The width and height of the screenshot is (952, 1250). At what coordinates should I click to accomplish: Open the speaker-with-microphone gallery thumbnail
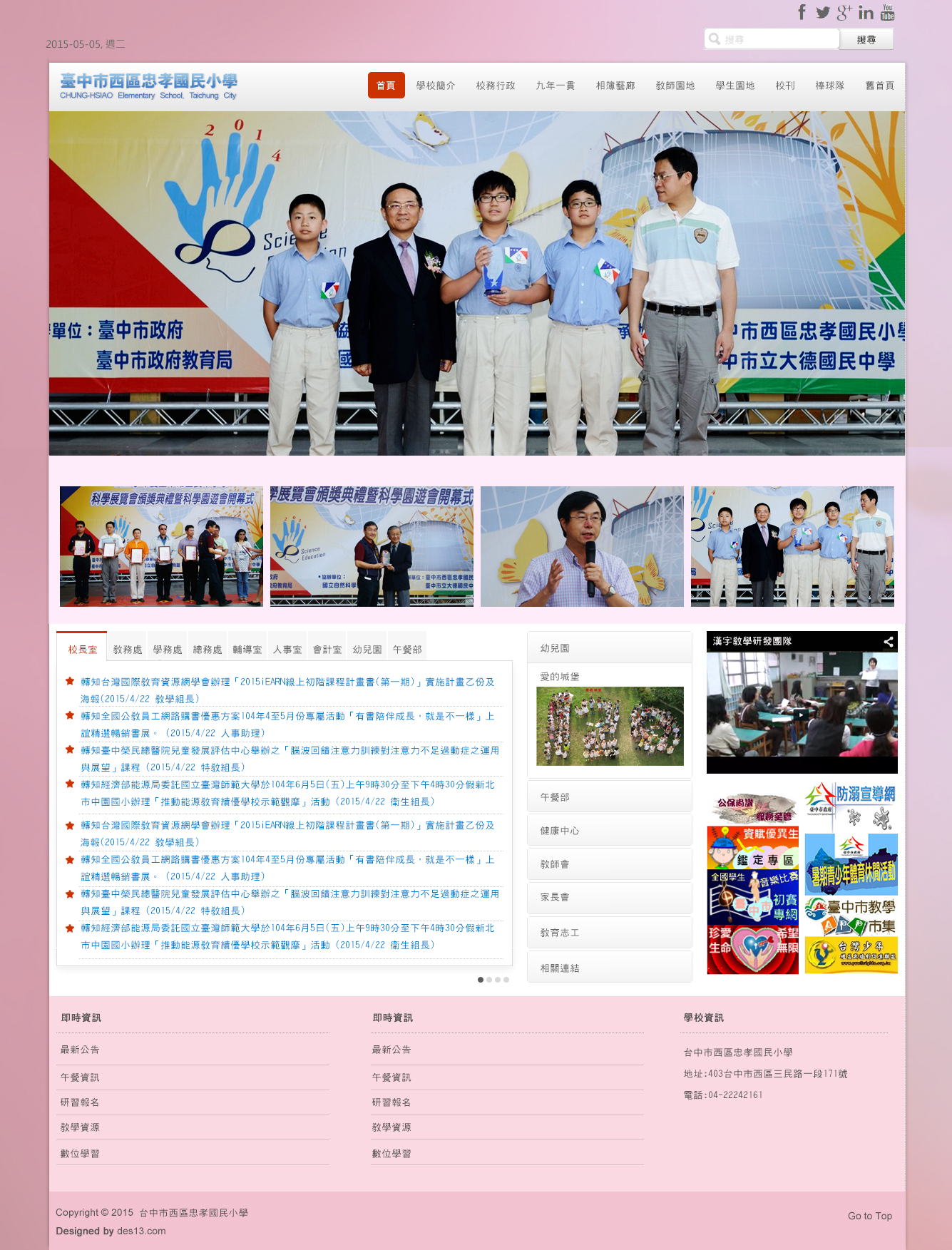tap(581, 547)
